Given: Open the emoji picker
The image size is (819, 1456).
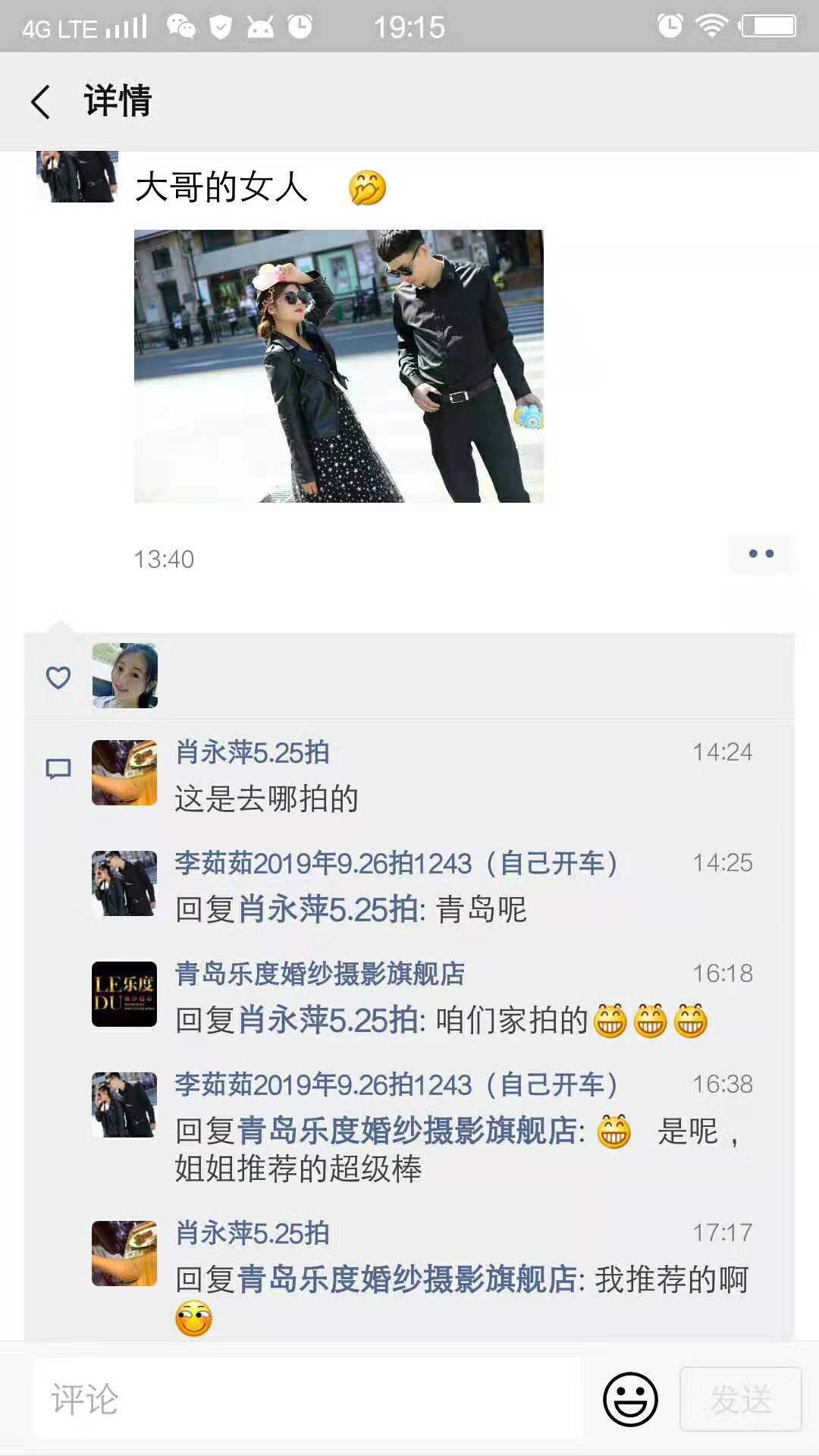Looking at the screenshot, I should pyautogui.click(x=630, y=1399).
